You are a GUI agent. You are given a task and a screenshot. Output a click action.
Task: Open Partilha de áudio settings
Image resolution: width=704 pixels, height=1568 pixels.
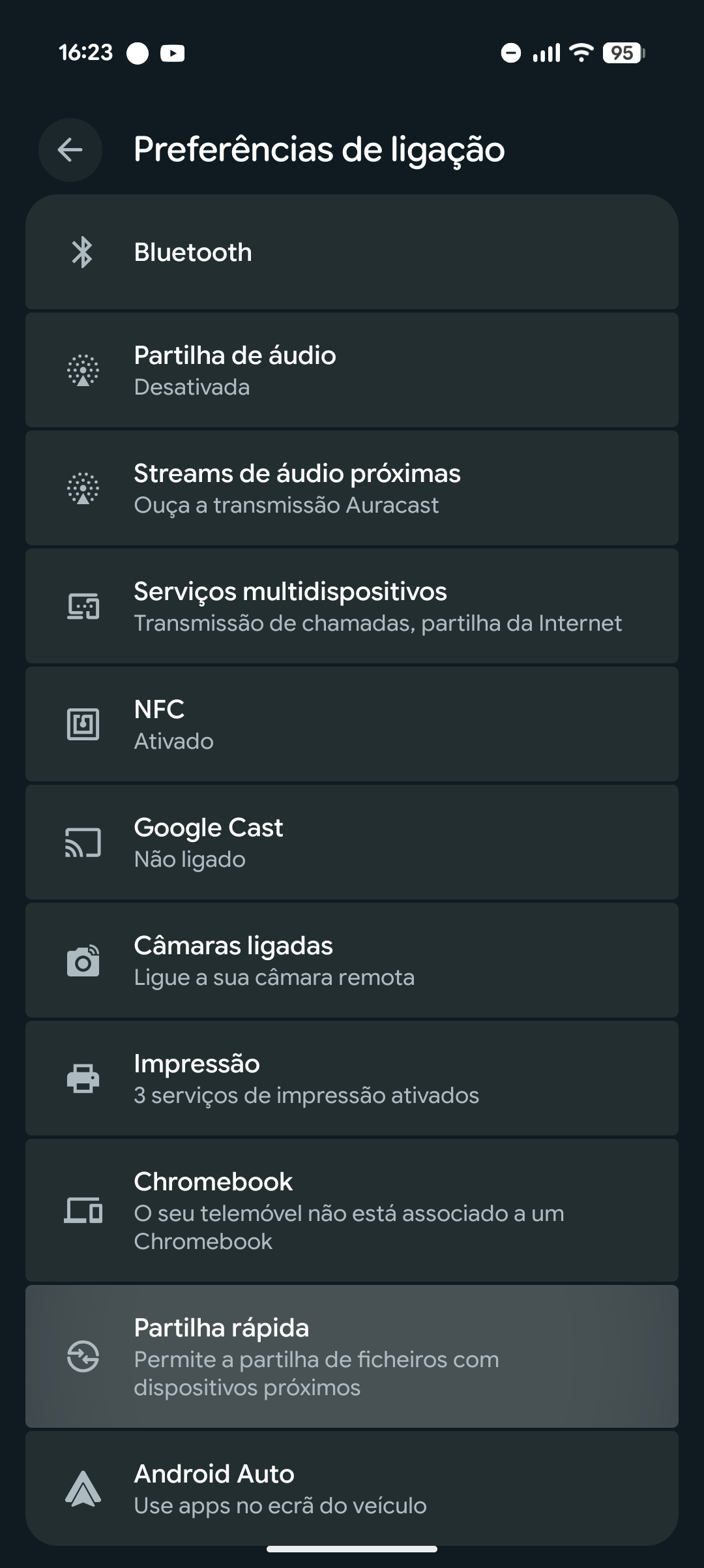tap(352, 370)
